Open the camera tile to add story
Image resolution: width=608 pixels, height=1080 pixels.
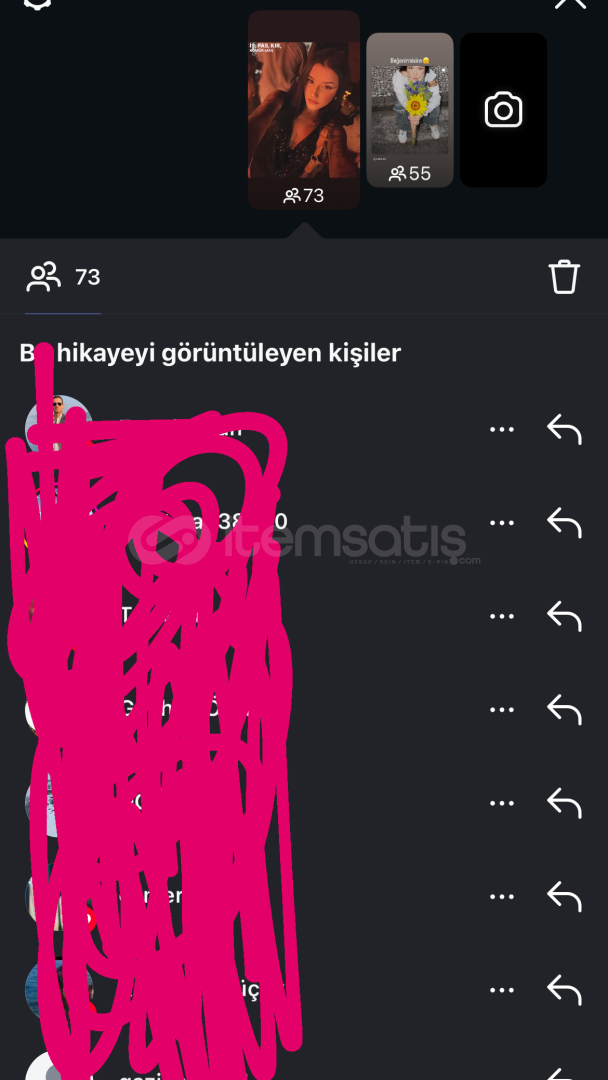point(503,110)
